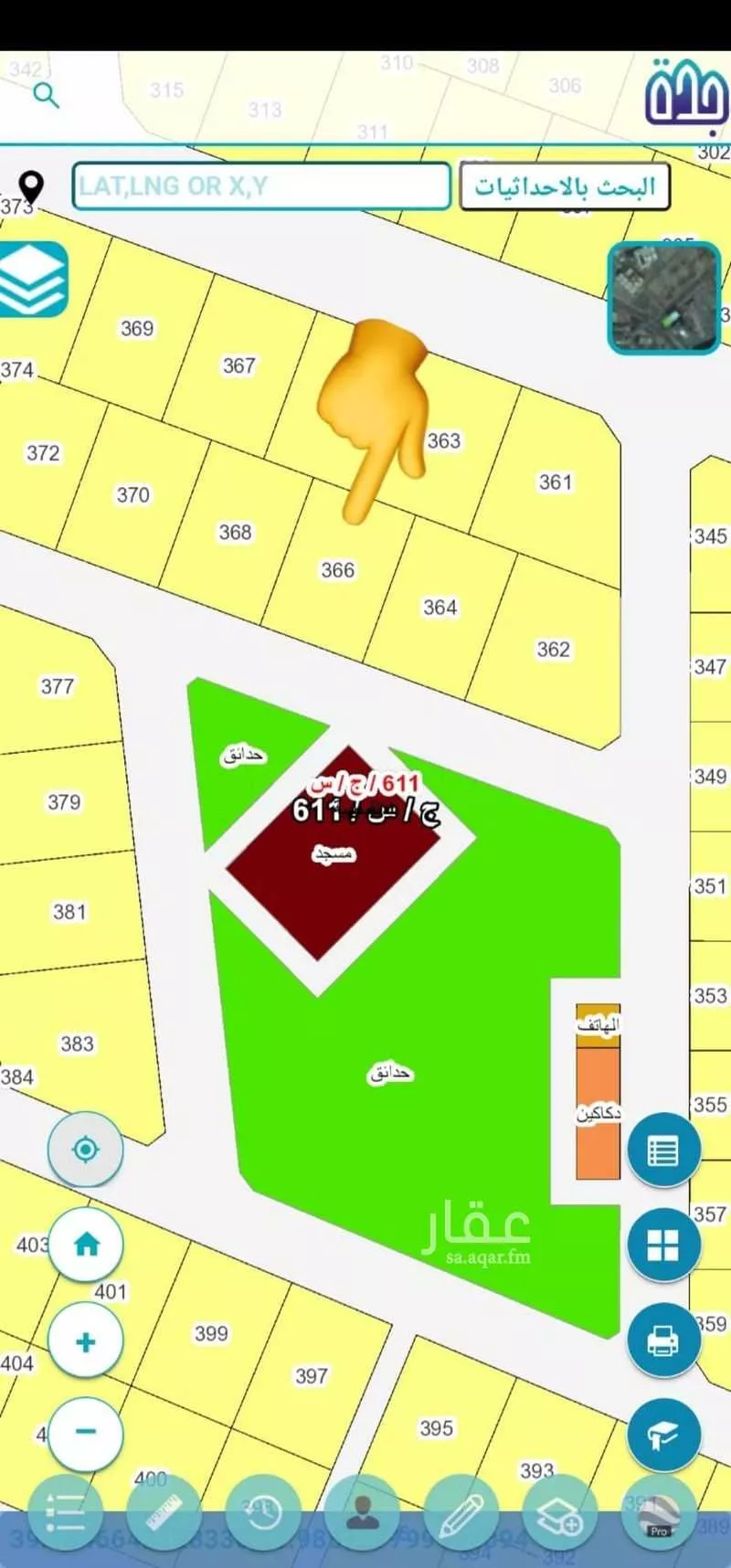Return the map to home extent
This screenshot has width=731, height=1568.
pos(86,1245)
